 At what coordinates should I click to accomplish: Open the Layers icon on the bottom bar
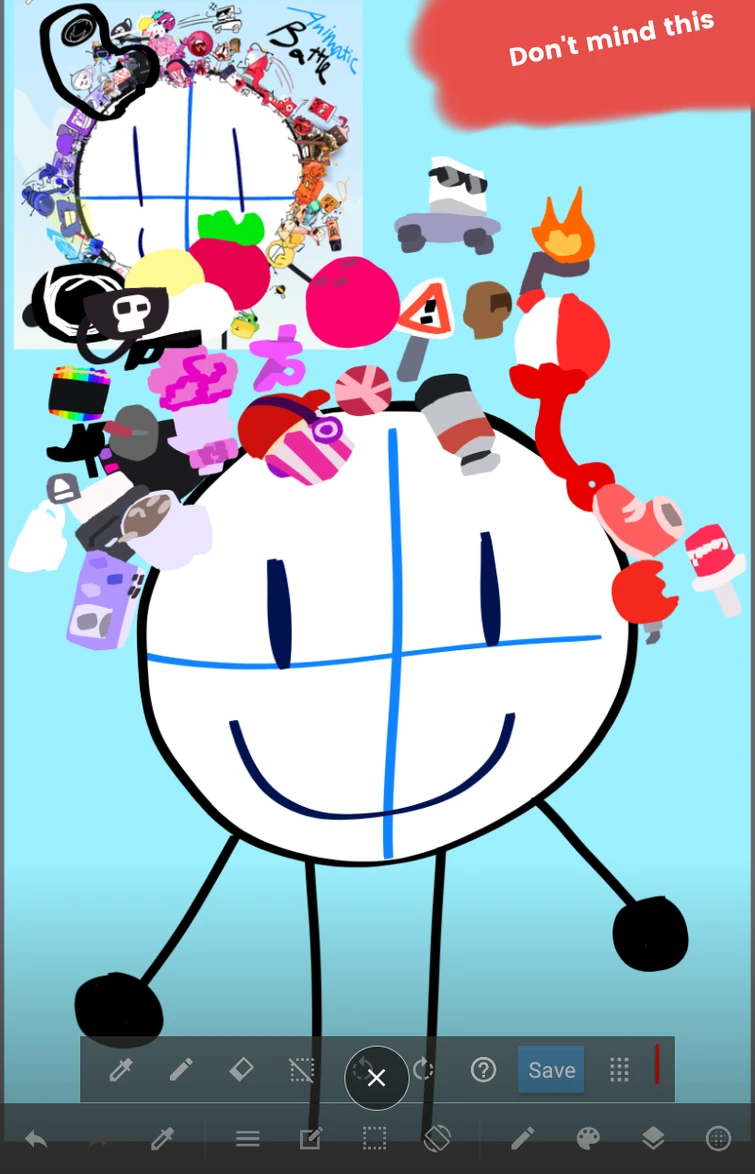pyautogui.click(x=653, y=1138)
